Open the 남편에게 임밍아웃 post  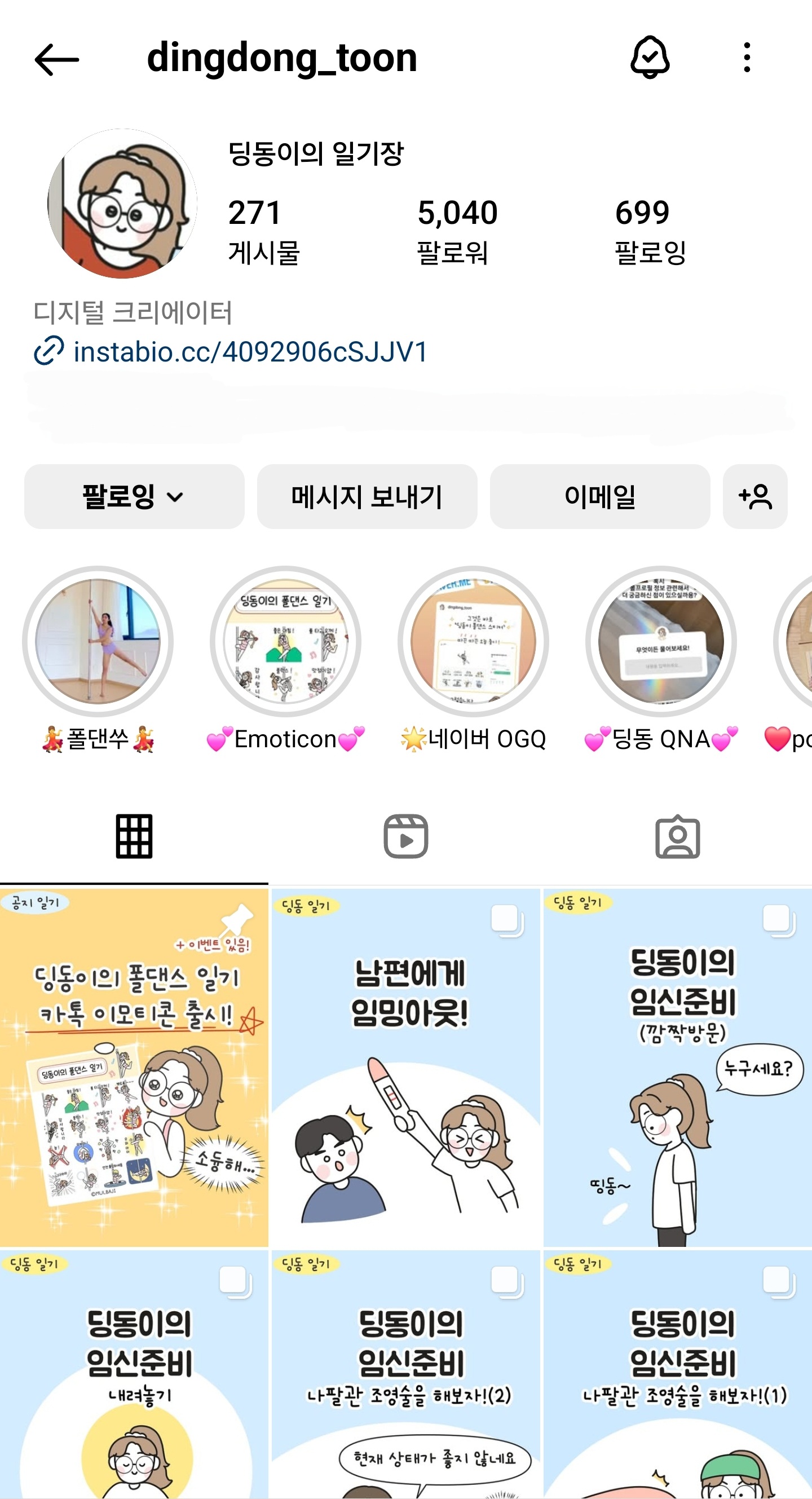click(405, 1066)
